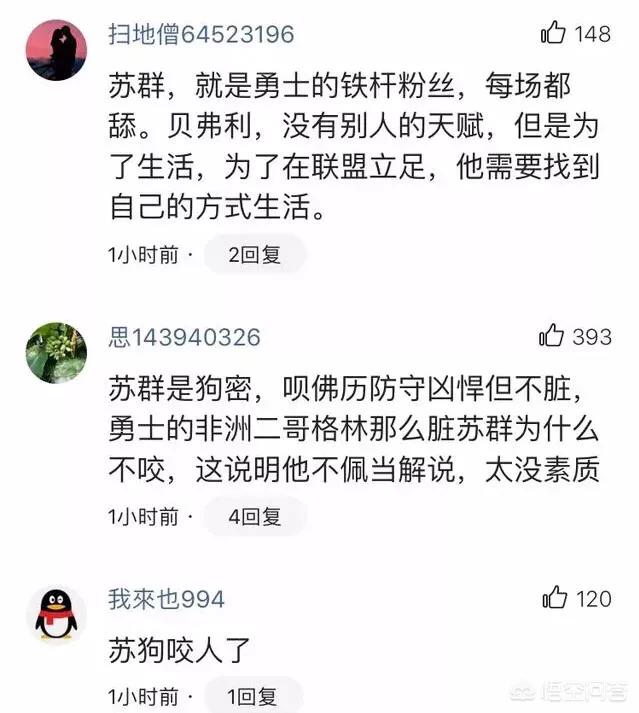639x713 pixels.
Task: Like the comment by 扫地僧64523196
Action: [x=553, y=34]
